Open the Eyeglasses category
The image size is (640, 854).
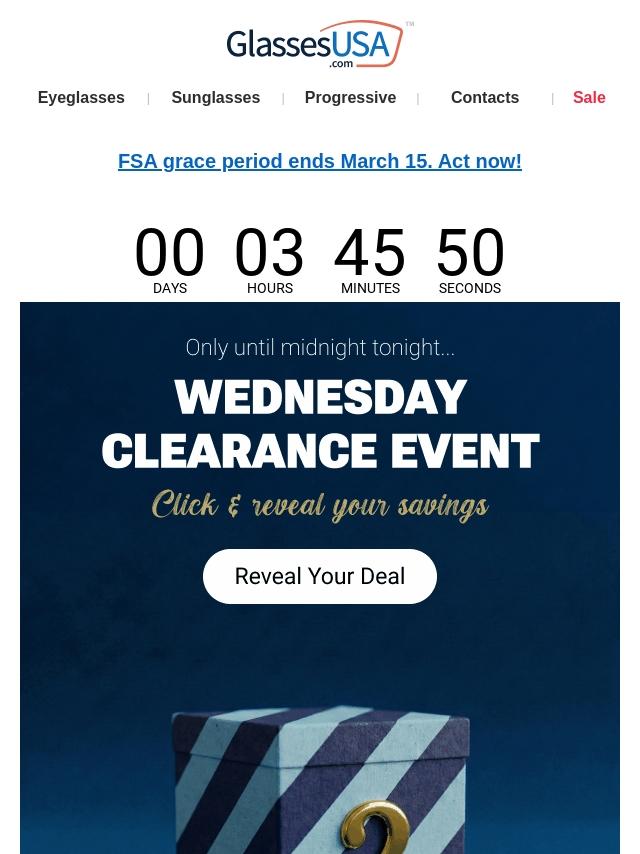pos(81,98)
